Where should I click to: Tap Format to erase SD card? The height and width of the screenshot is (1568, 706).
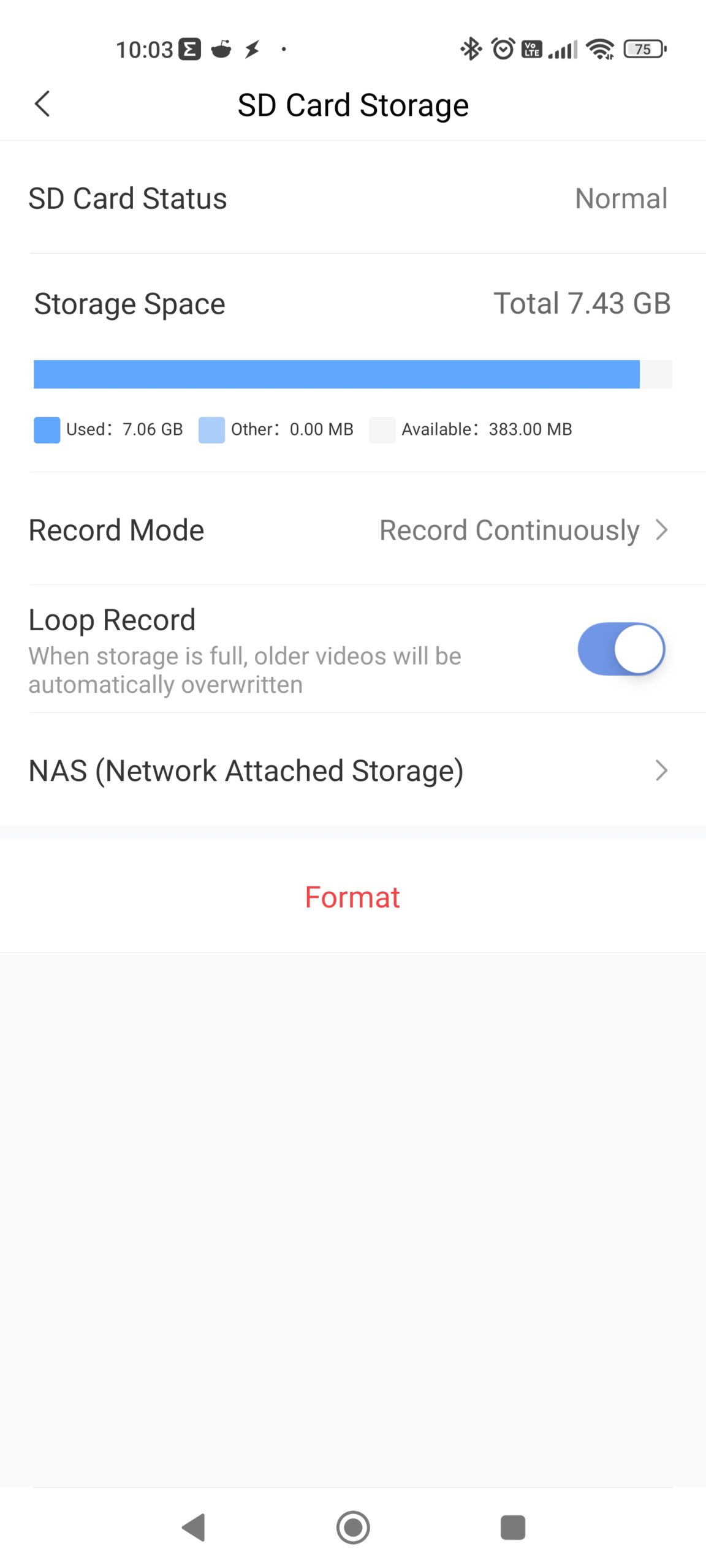pyautogui.click(x=352, y=897)
